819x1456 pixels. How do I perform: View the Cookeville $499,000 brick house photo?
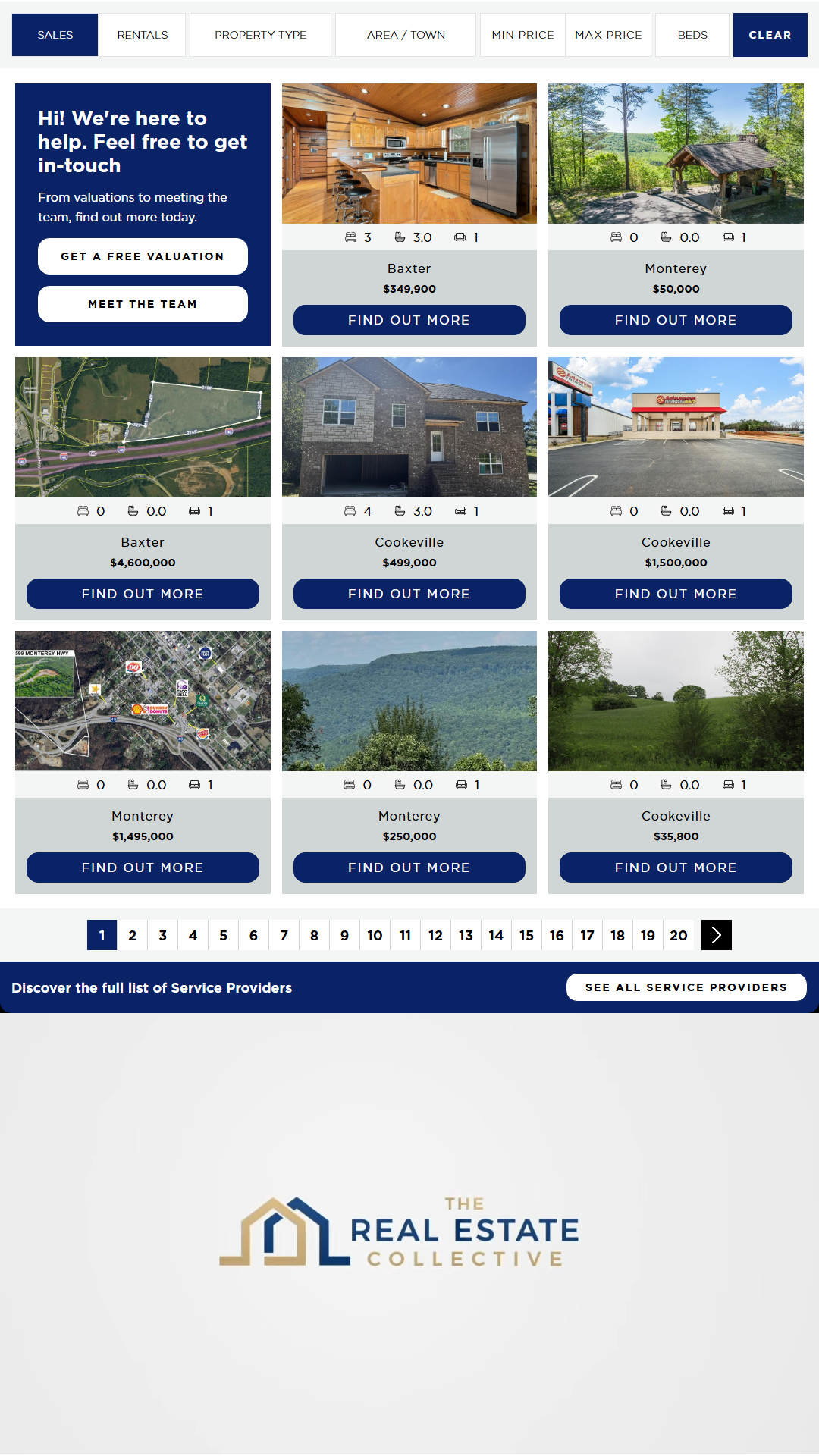click(x=409, y=427)
